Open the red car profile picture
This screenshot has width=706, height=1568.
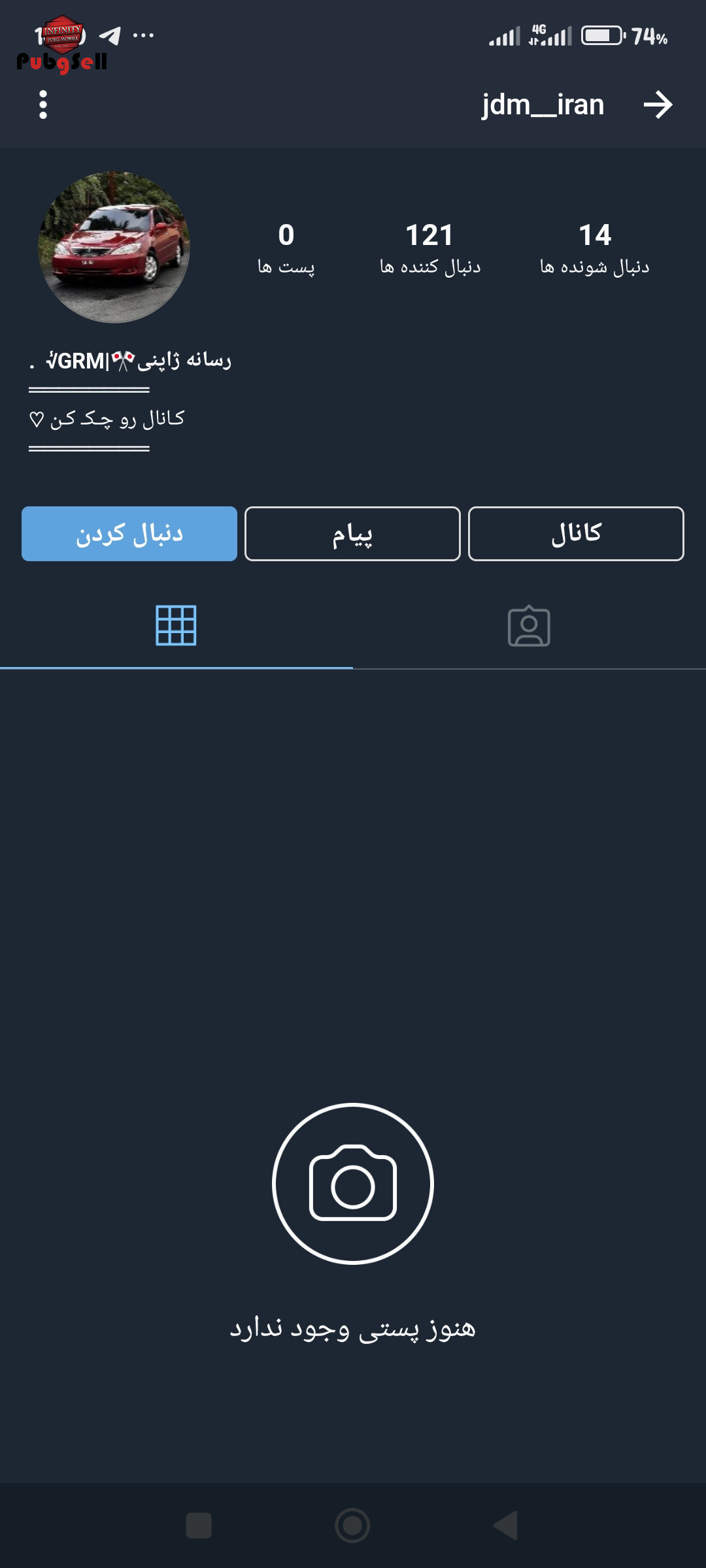pos(114,247)
